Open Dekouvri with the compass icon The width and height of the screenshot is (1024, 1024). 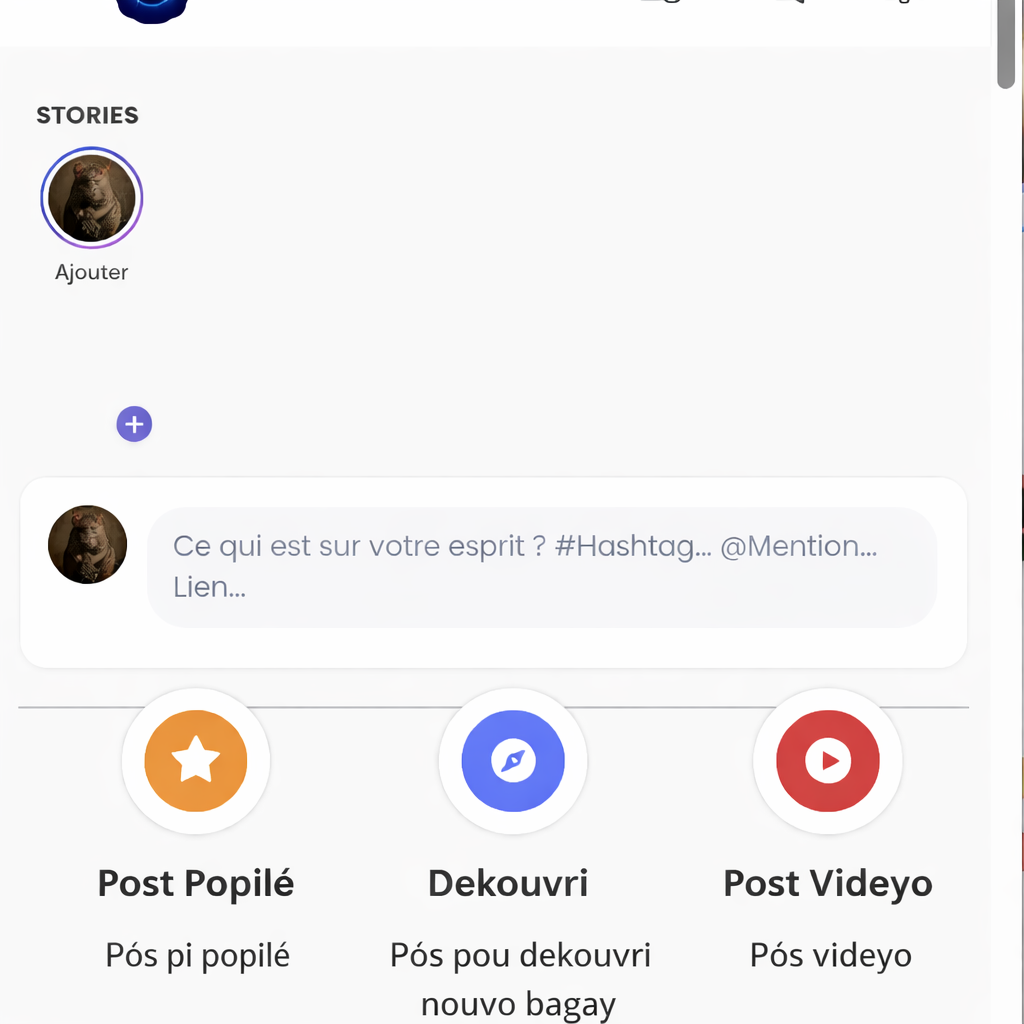pyautogui.click(x=513, y=761)
